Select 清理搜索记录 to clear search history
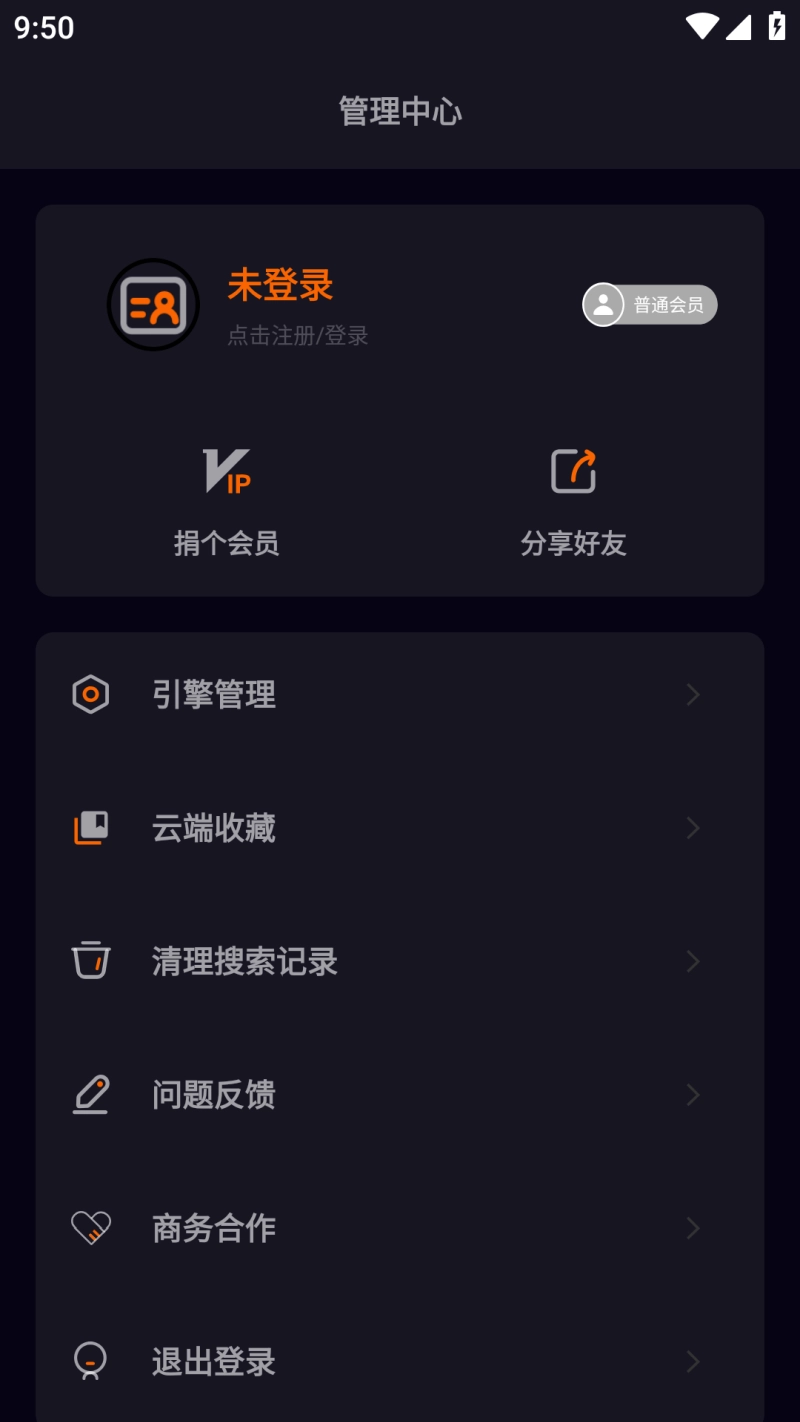This screenshot has width=800, height=1422. [x=400, y=961]
